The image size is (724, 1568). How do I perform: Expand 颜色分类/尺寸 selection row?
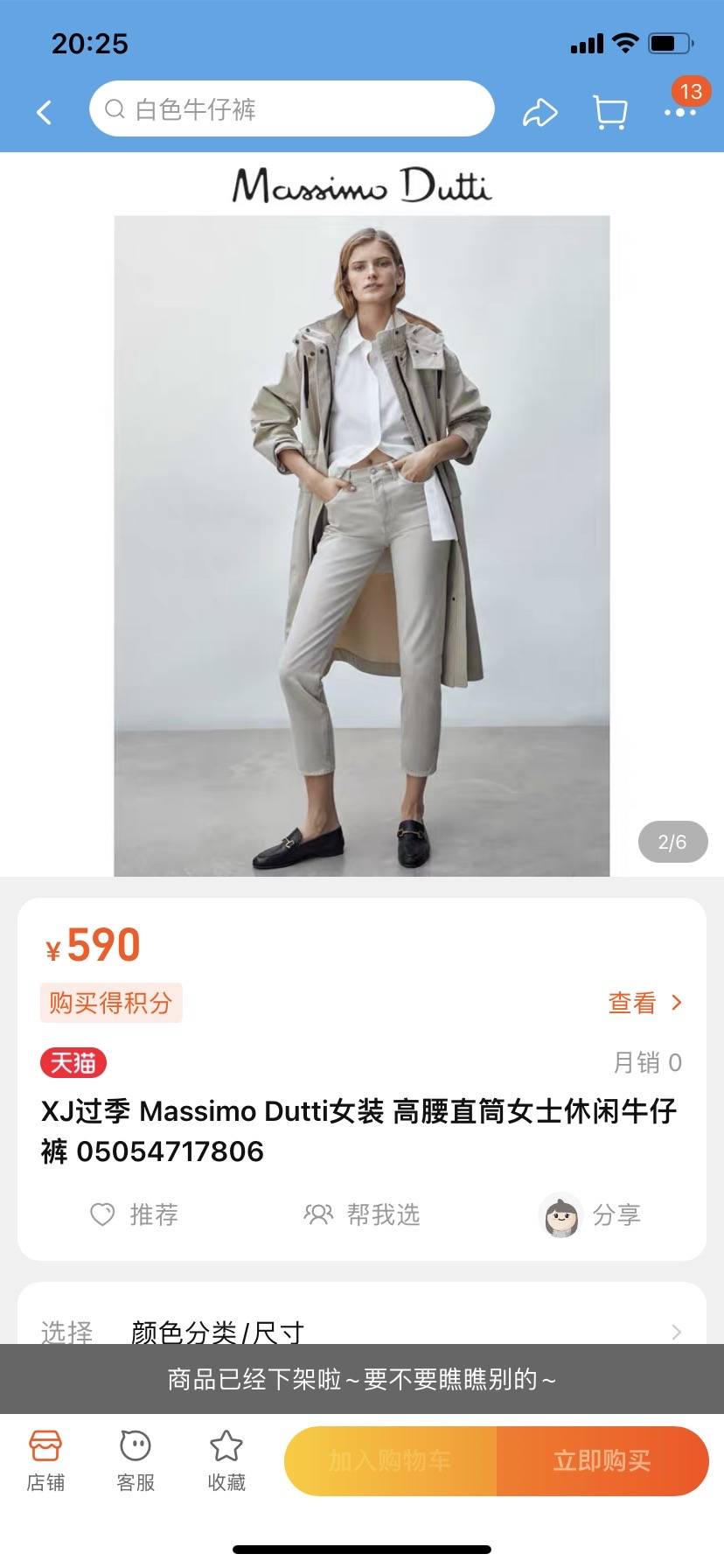362,1331
